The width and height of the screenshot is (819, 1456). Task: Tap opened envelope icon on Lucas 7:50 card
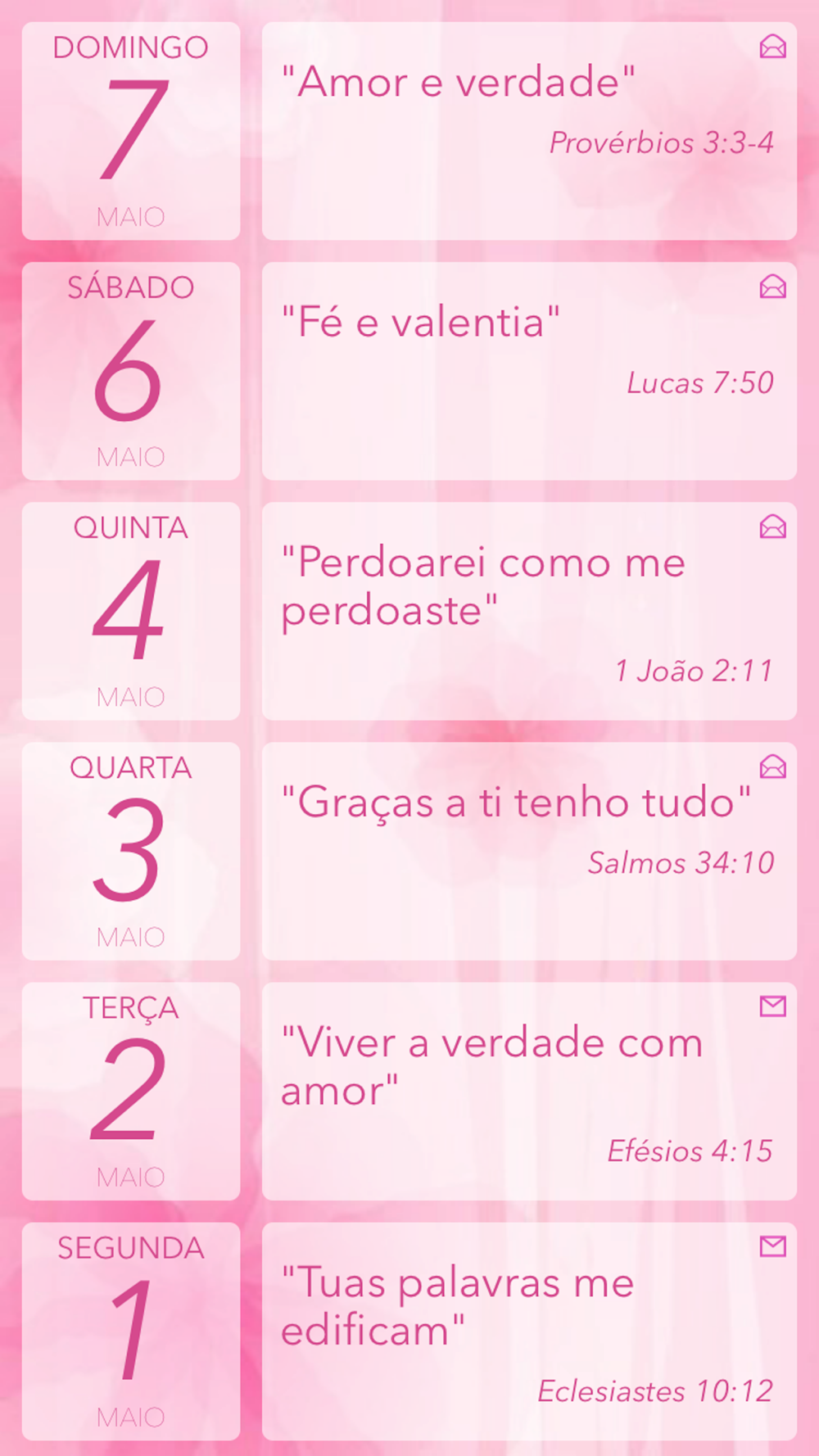[773, 287]
